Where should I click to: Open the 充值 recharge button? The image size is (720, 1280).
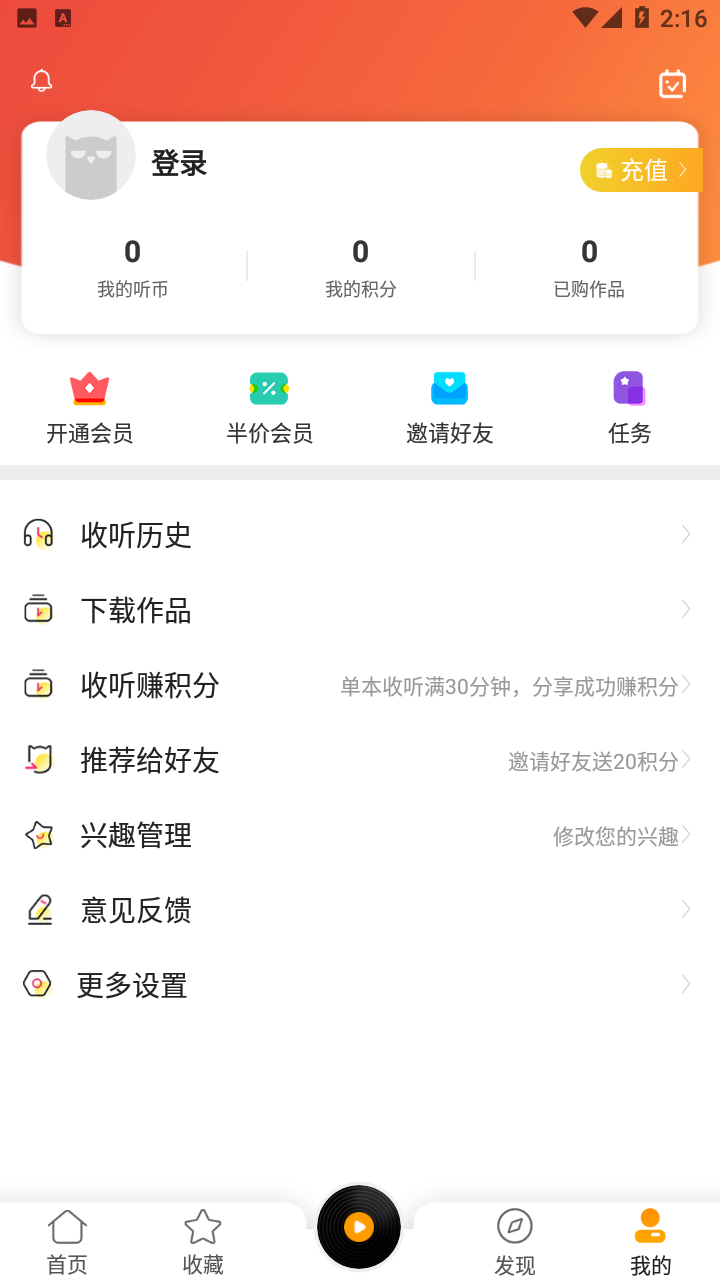[641, 170]
